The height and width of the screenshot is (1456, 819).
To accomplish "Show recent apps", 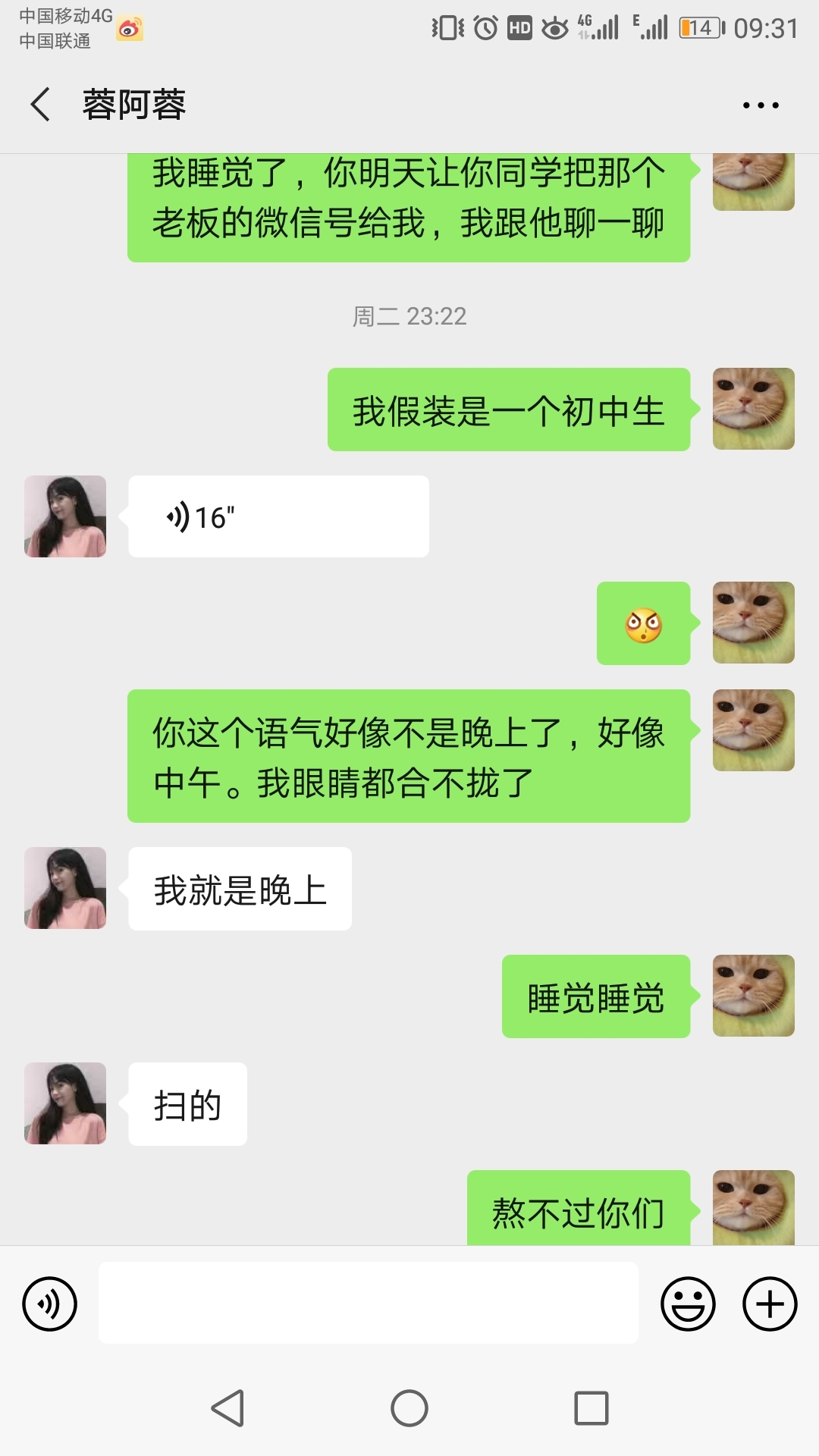I will coord(591,1408).
